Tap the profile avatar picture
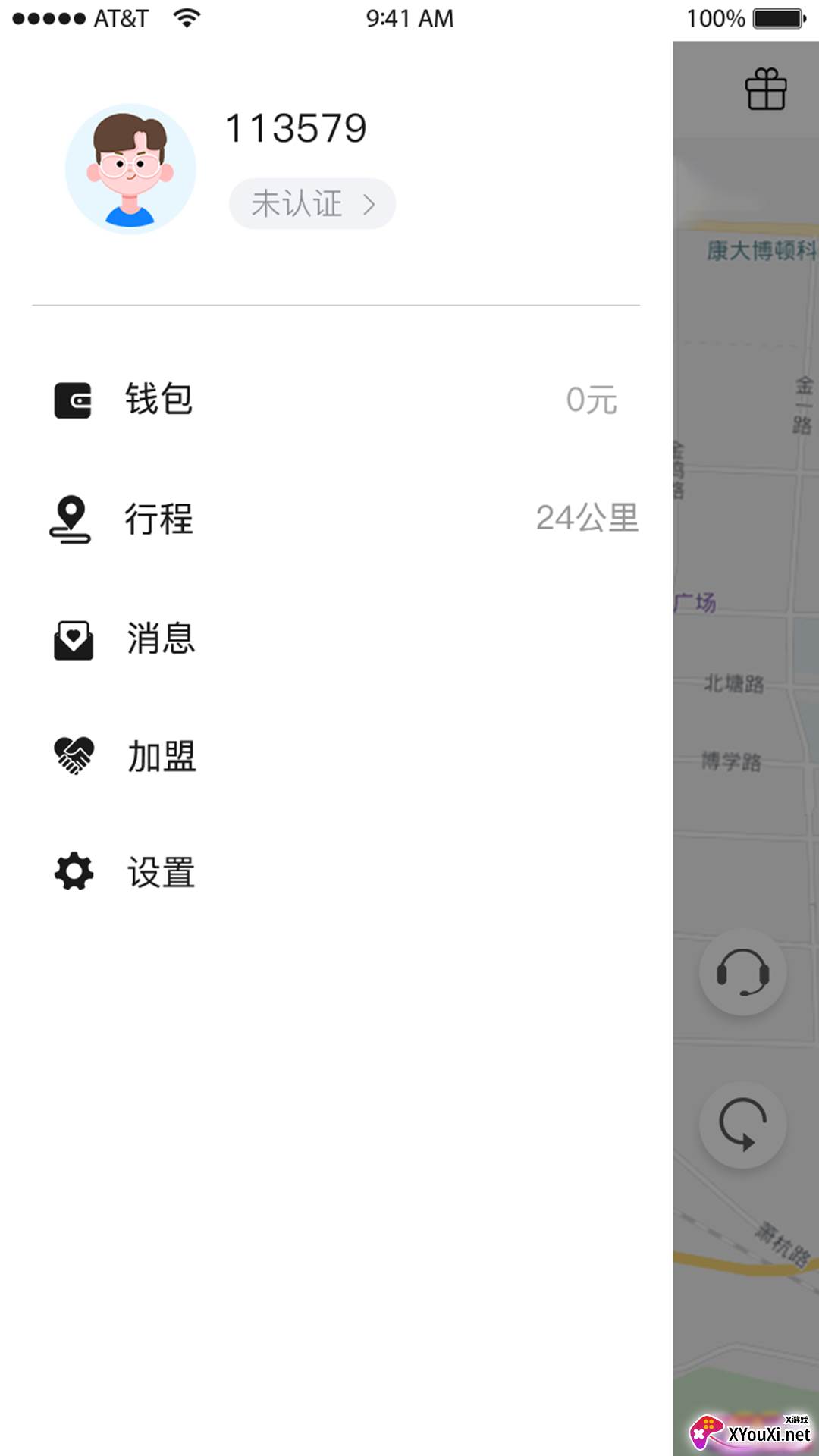 click(130, 168)
